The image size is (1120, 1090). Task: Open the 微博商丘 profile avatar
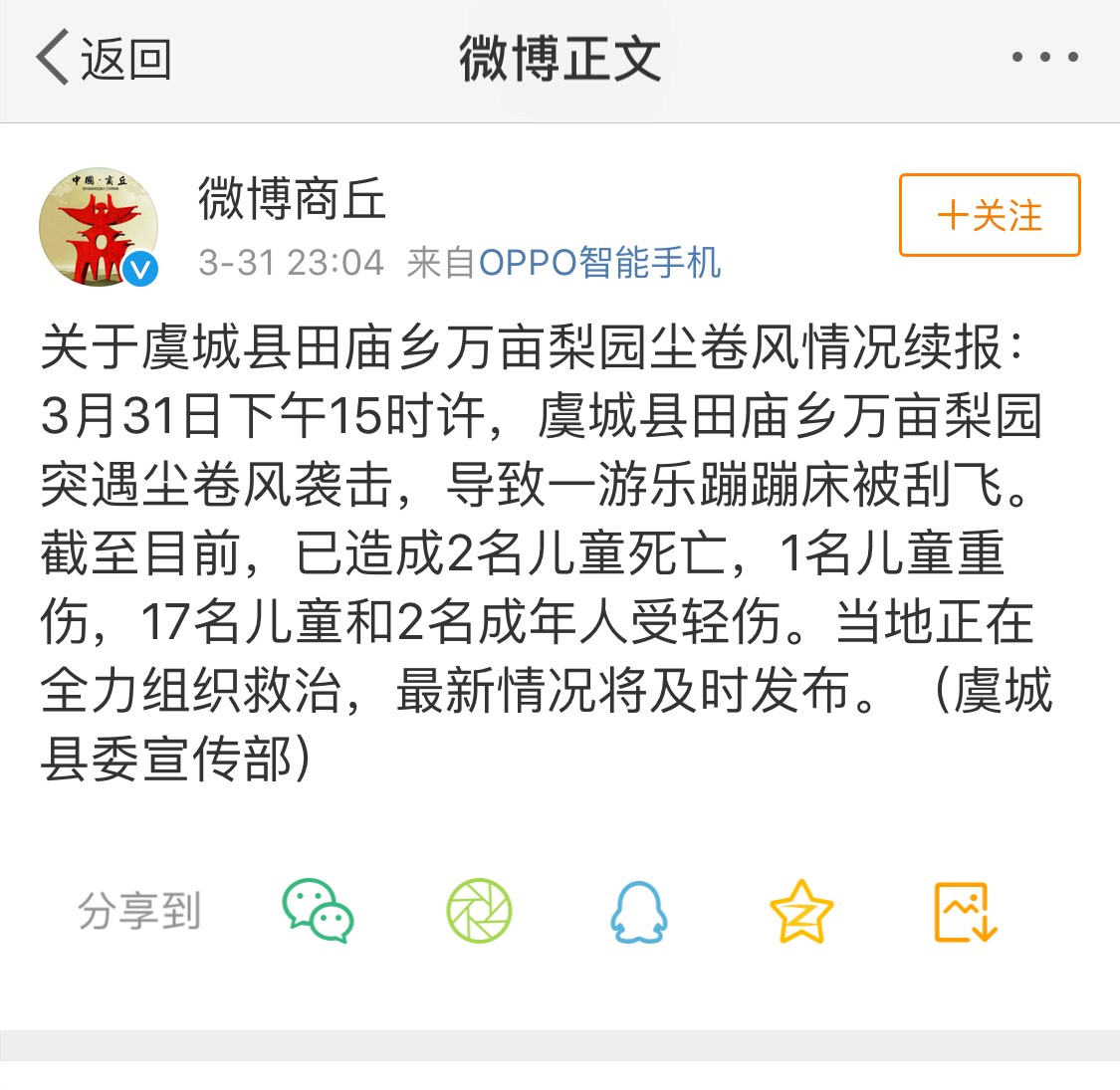[x=99, y=227]
